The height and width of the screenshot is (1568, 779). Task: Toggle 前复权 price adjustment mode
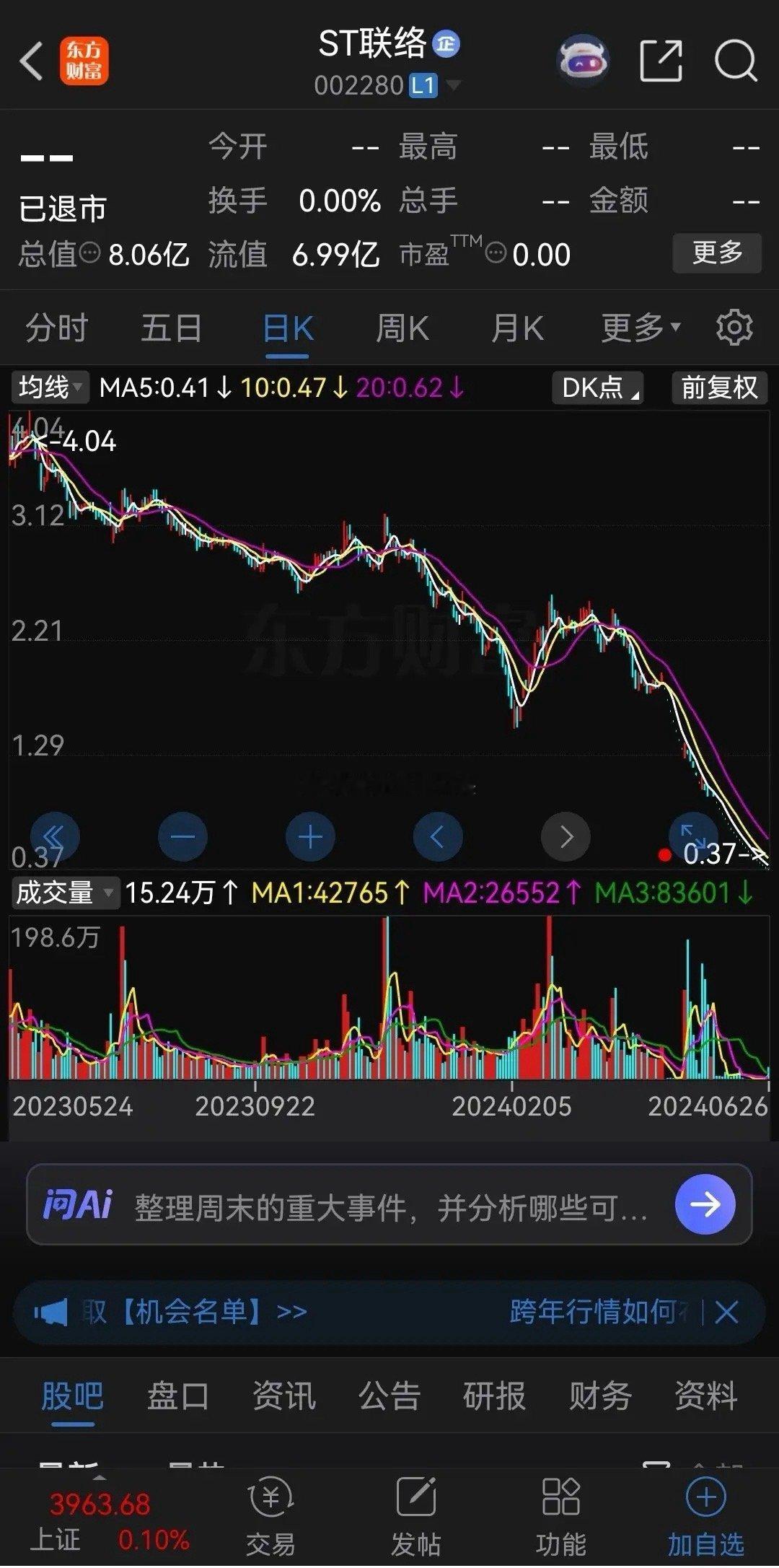coord(718,388)
